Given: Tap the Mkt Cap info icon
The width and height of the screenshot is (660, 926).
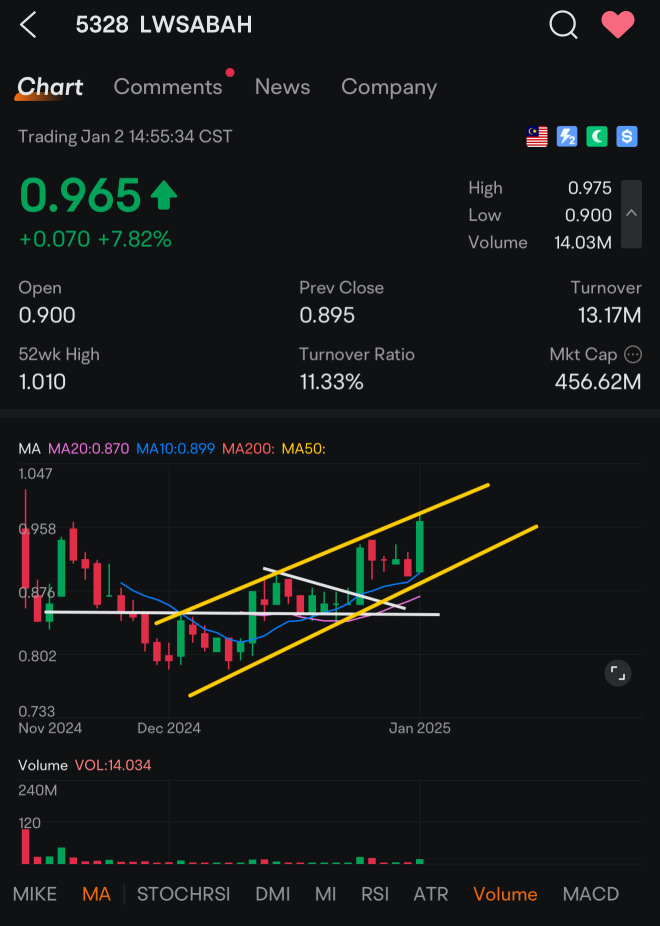Looking at the screenshot, I should click(632, 354).
